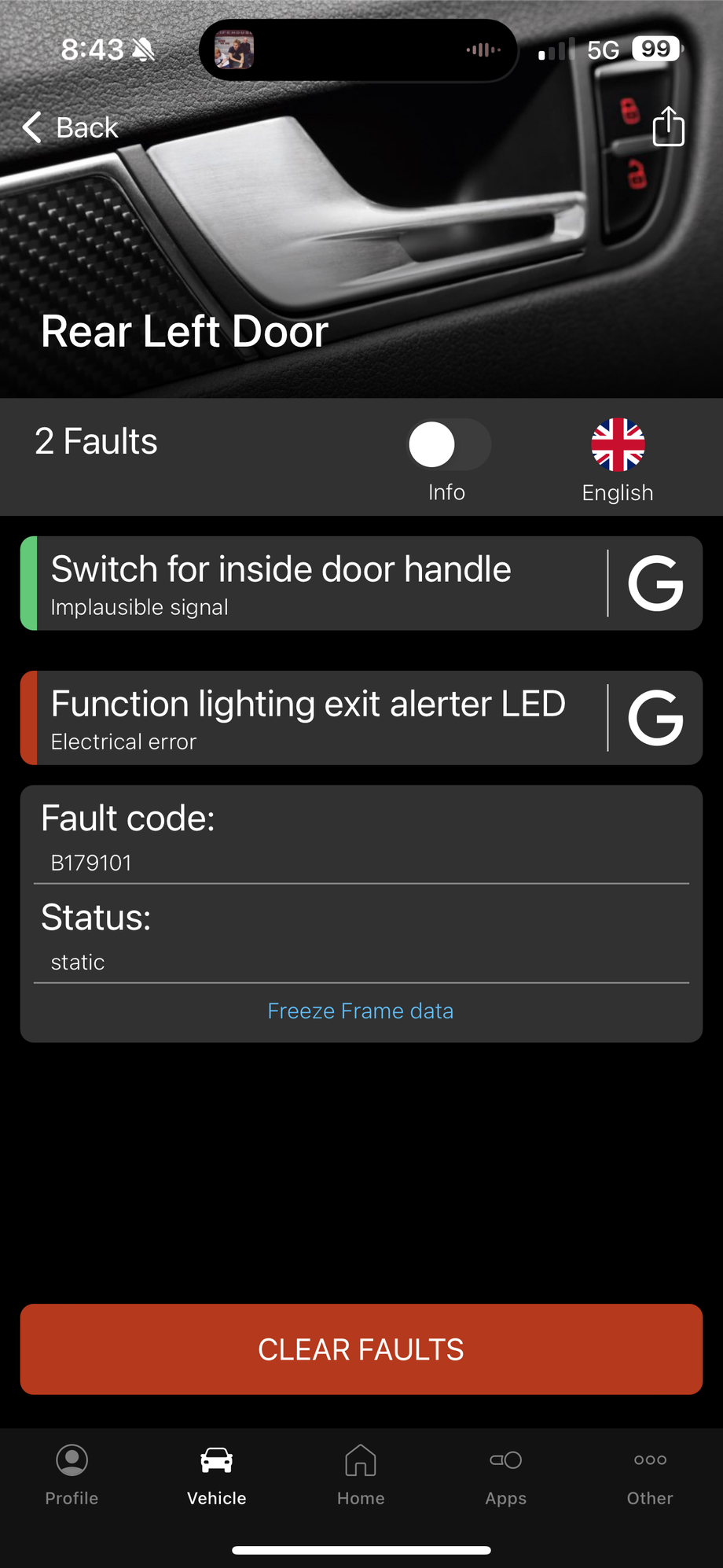
Task: Tap the Back chevron icon
Action: click(31, 127)
